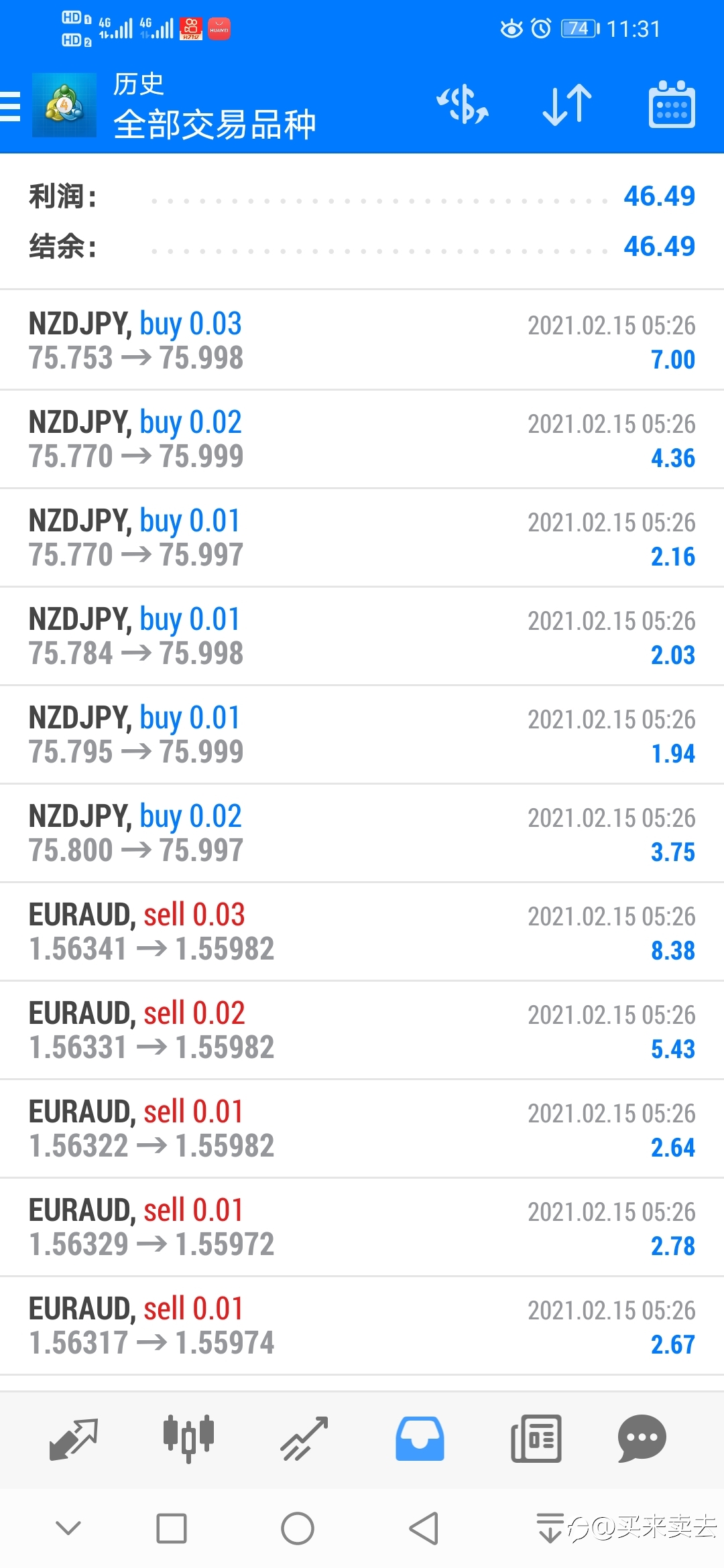Open the chat messages tab
This screenshot has height=1568, width=724.
[642, 1438]
